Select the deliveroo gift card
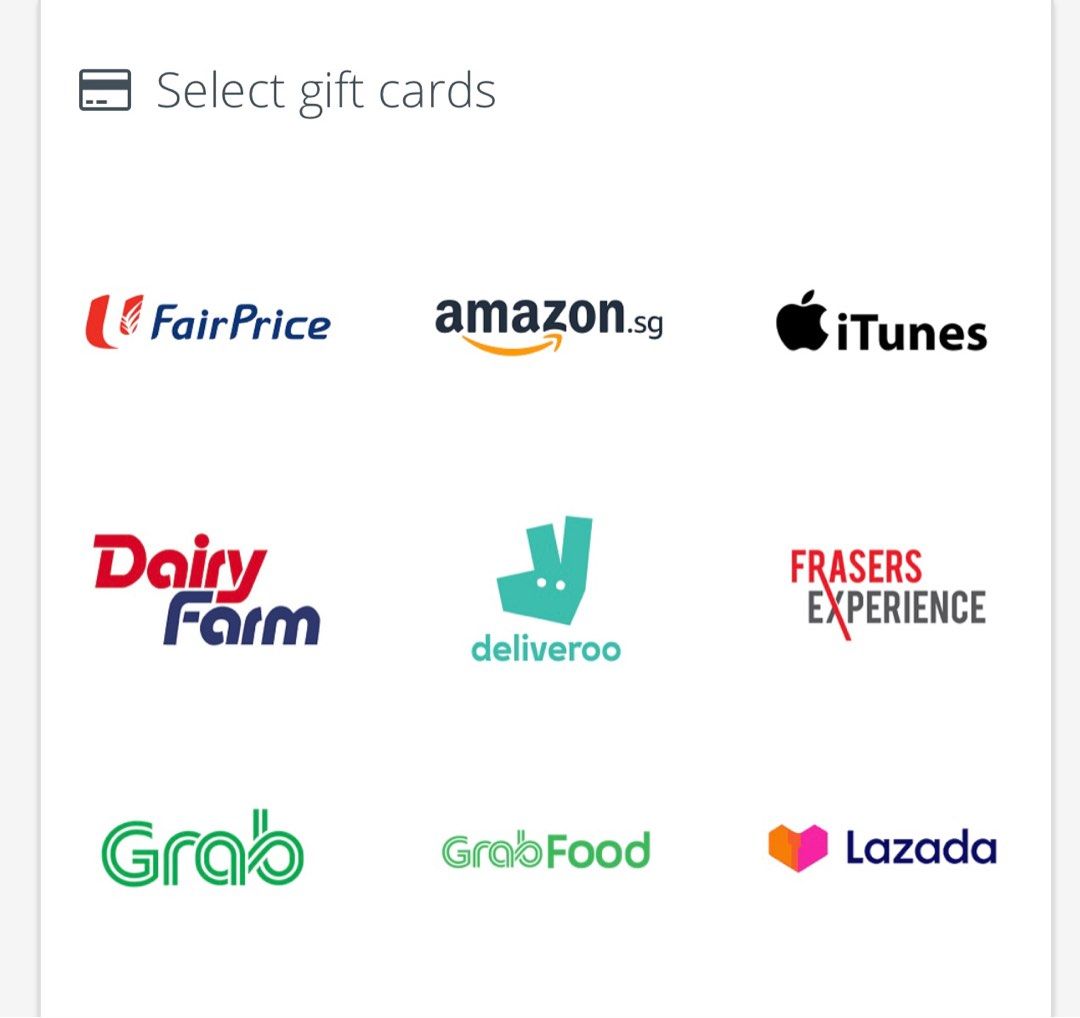1080x1018 pixels. 546,590
